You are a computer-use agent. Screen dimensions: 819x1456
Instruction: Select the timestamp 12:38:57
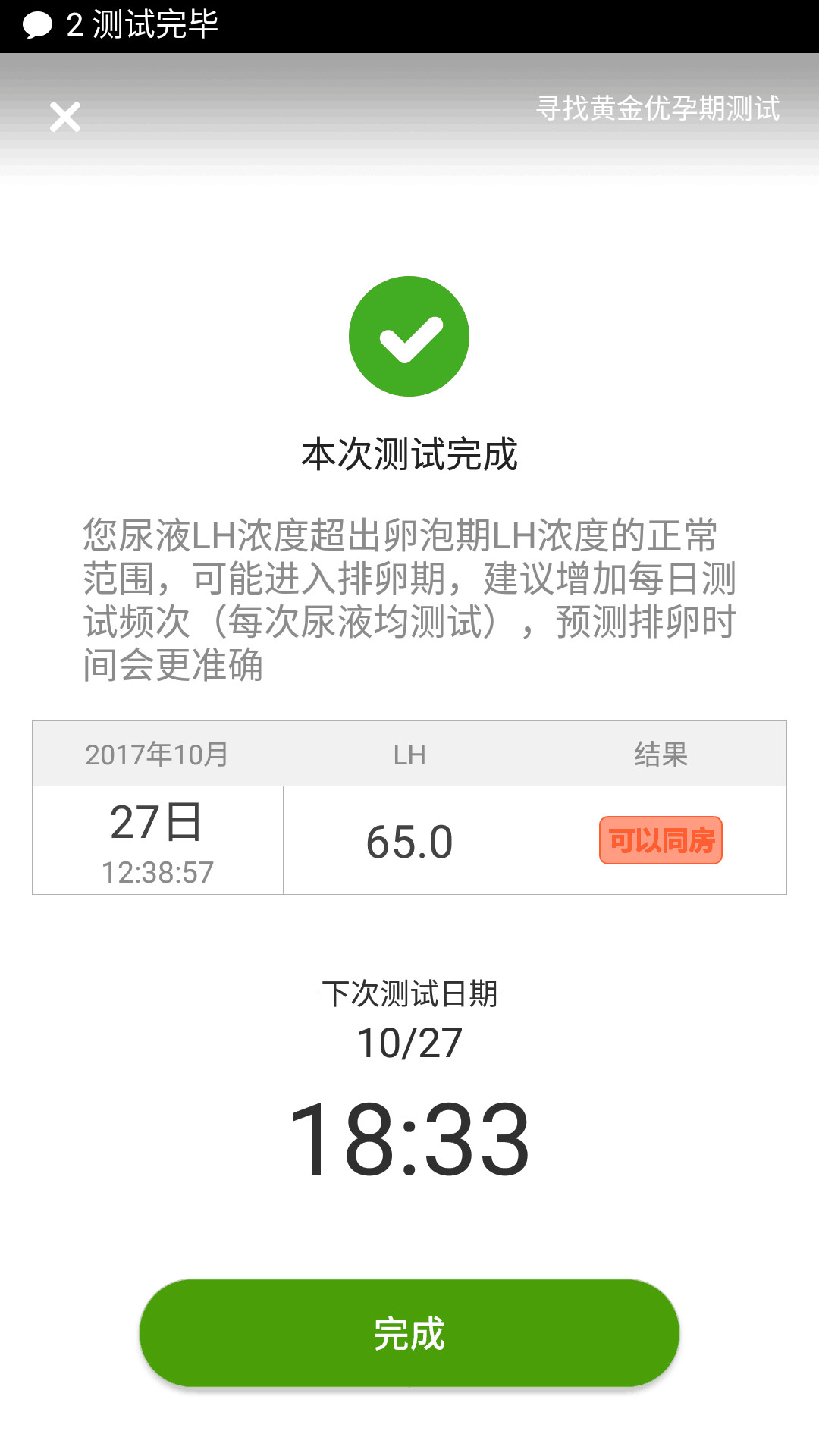tap(156, 872)
